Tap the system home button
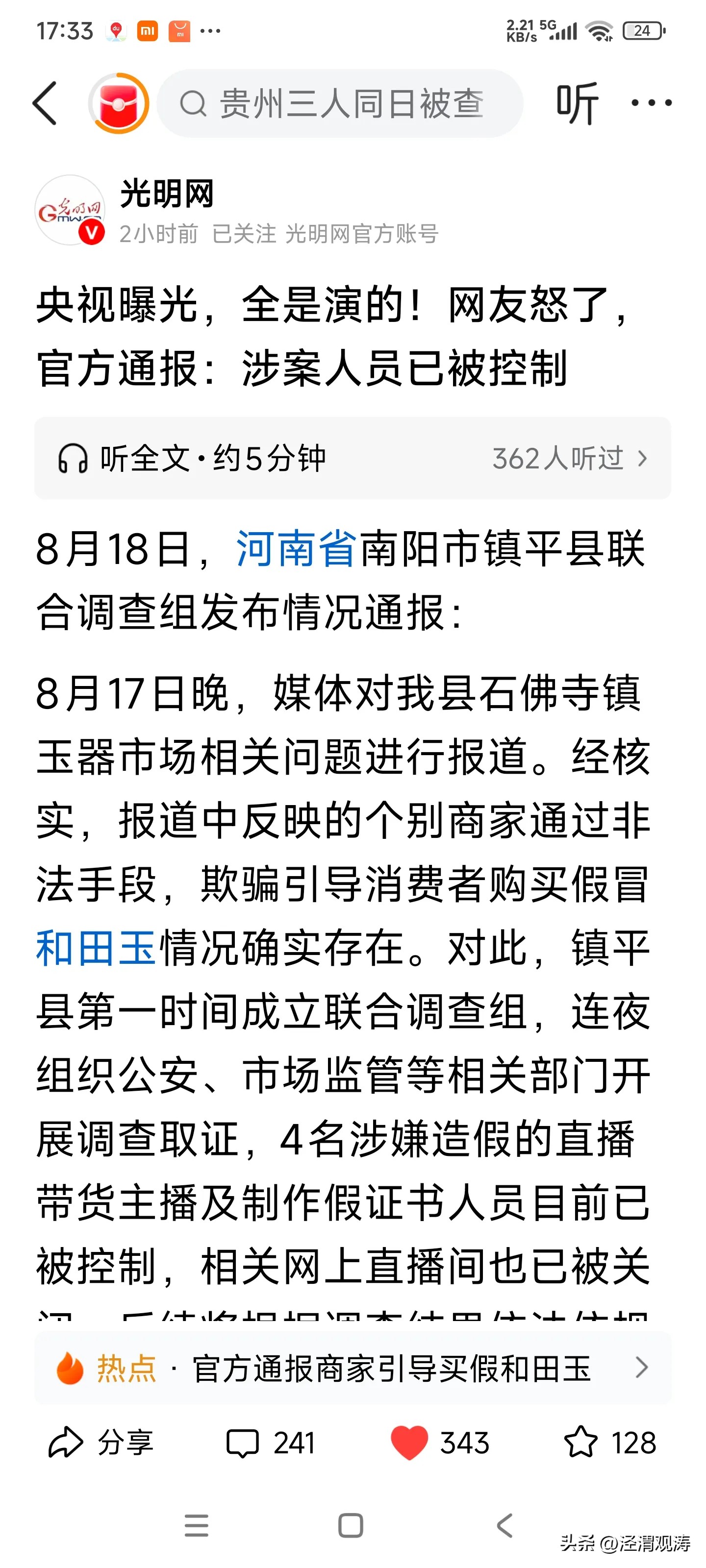 350,1525
